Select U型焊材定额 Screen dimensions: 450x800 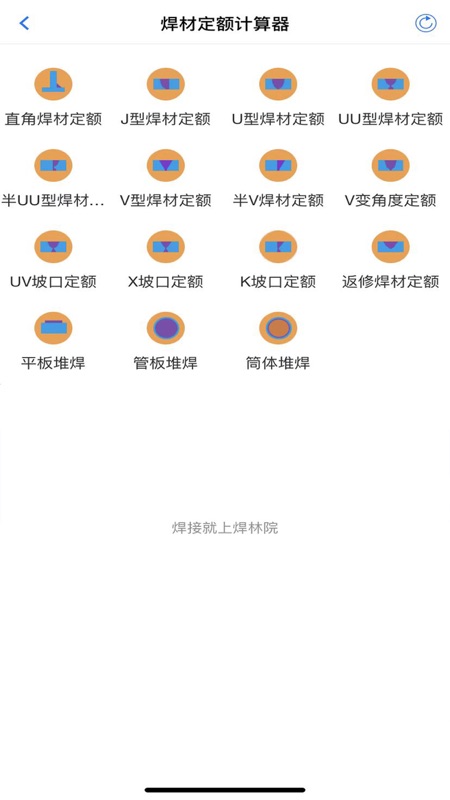[x=278, y=97]
